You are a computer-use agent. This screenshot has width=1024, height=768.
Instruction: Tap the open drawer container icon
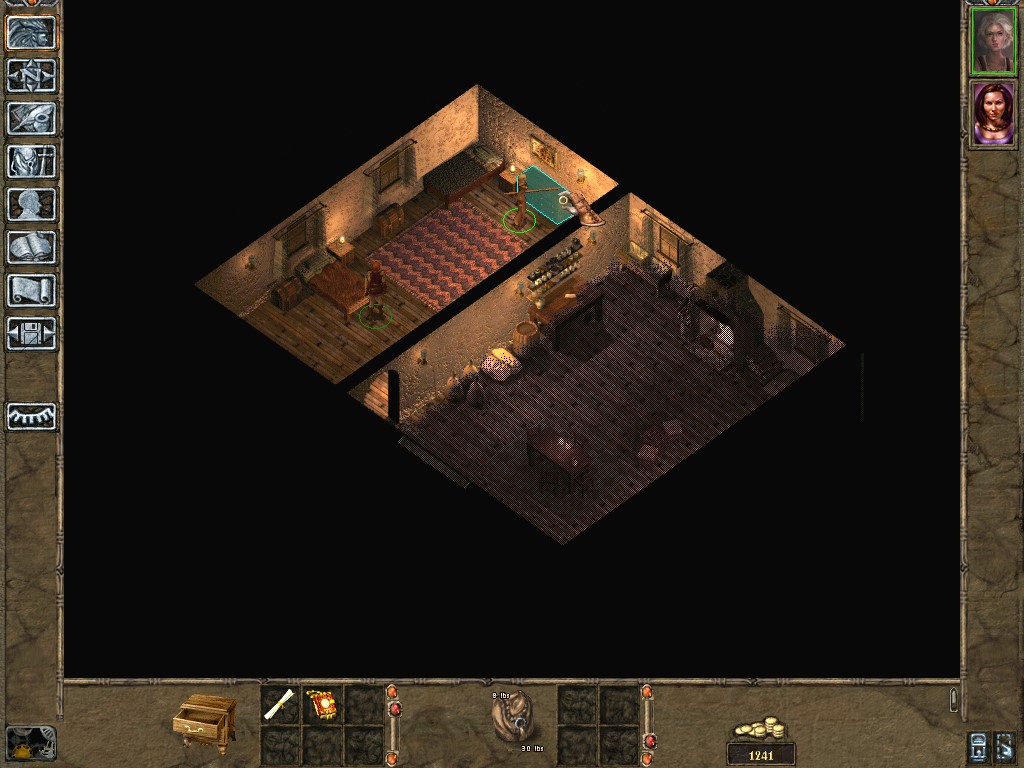point(205,720)
